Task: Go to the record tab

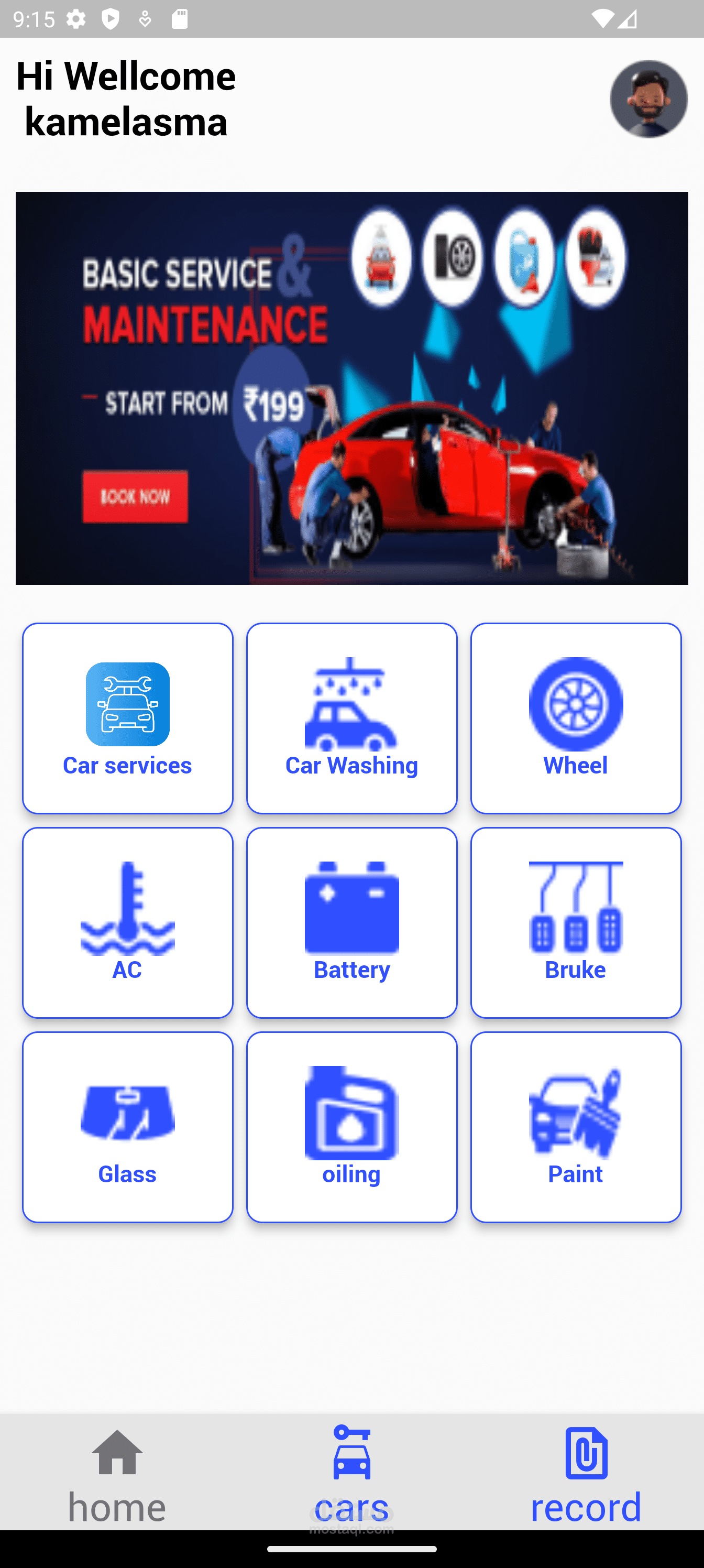Action: coord(586,1473)
